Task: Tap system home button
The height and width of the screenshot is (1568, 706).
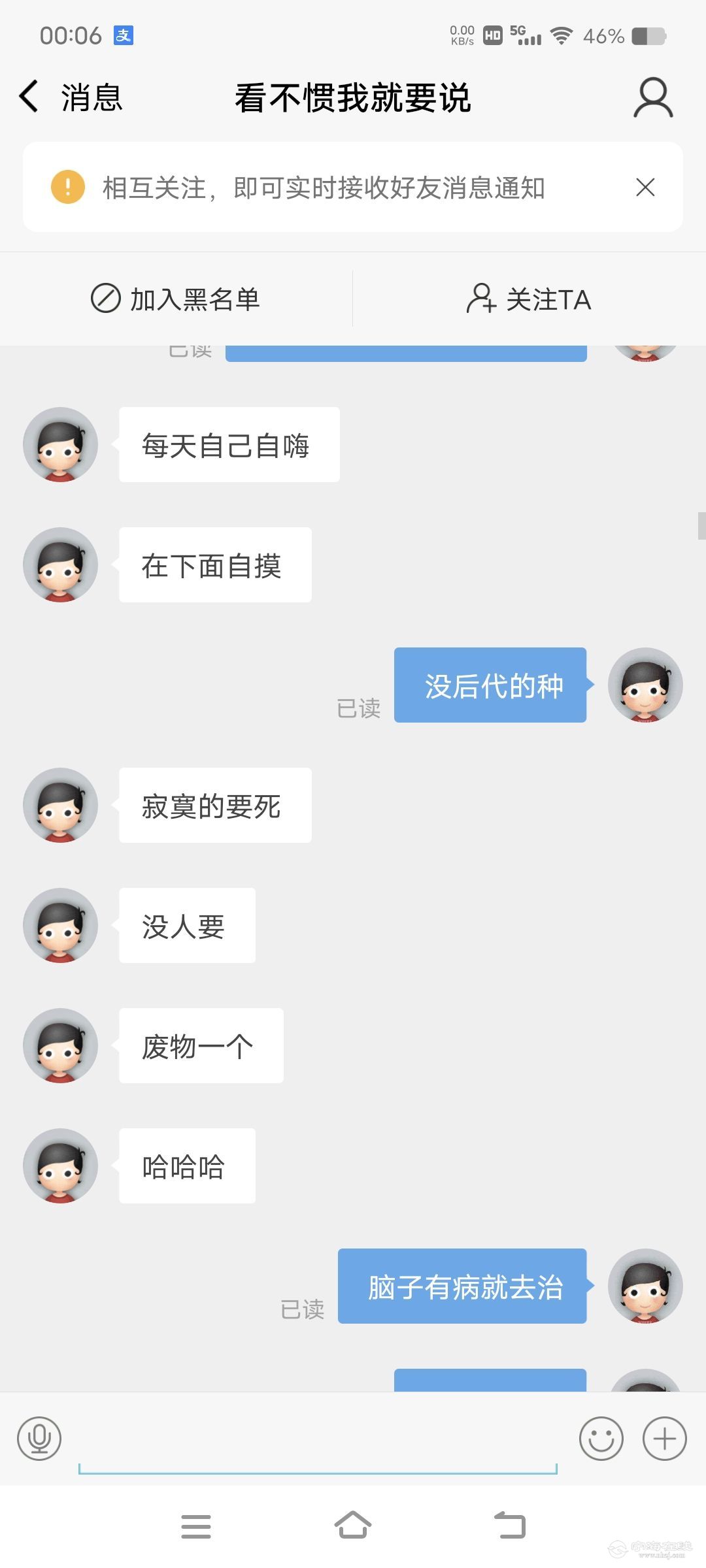Action: pyautogui.click(x=353, y=1526)
